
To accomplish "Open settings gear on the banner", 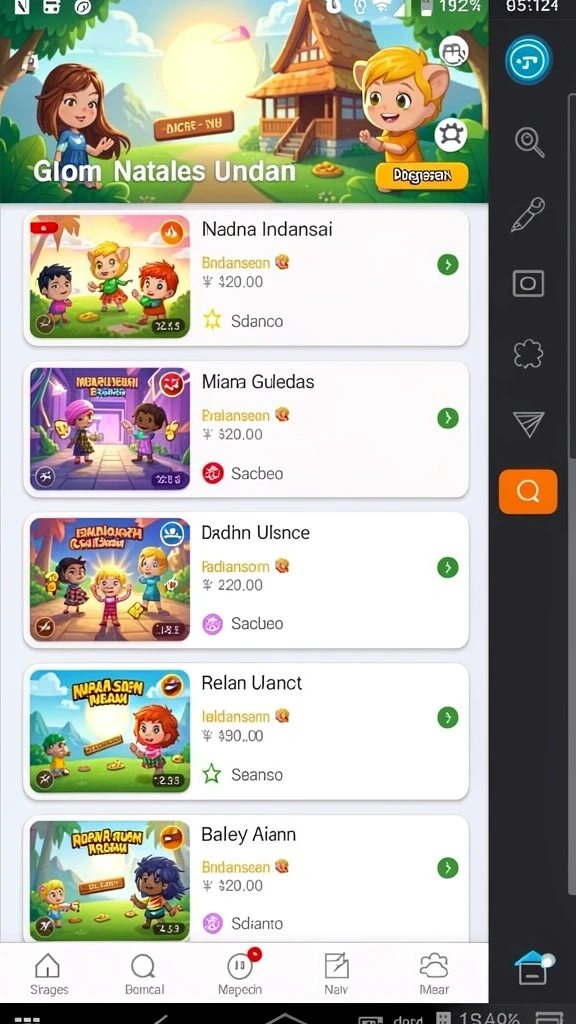I will tap(451, 135).
